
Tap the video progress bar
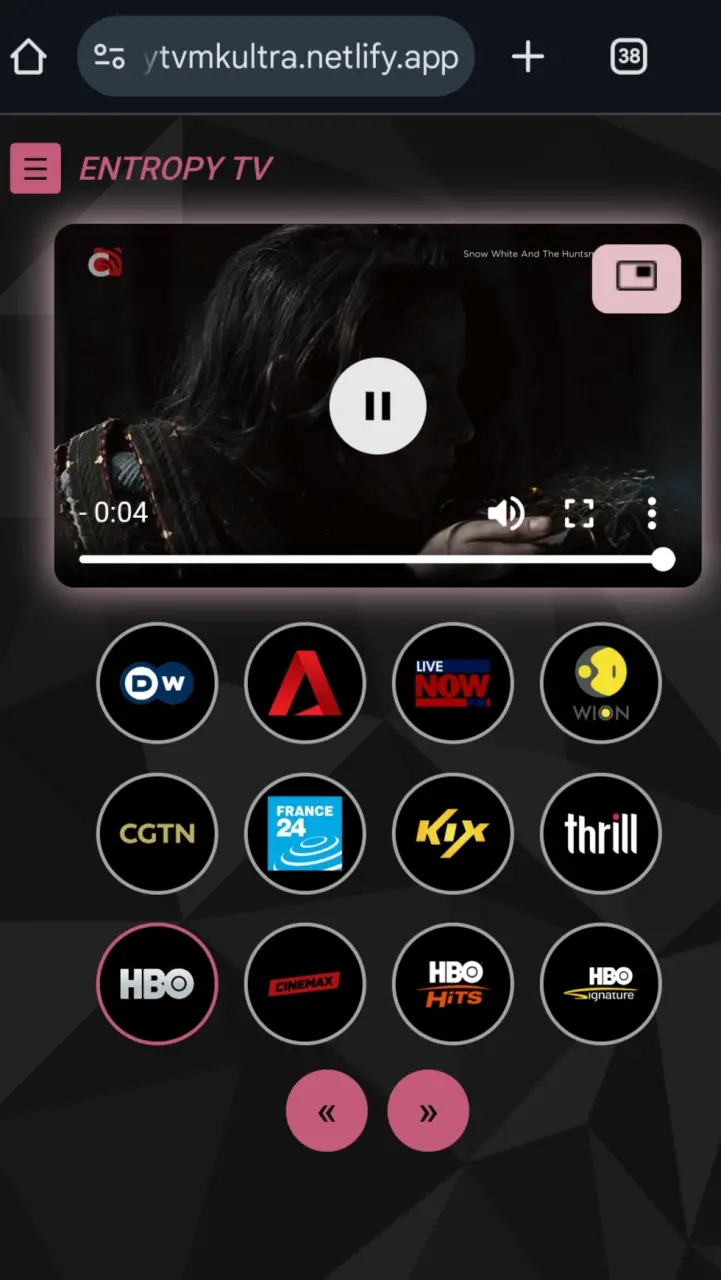376,559
